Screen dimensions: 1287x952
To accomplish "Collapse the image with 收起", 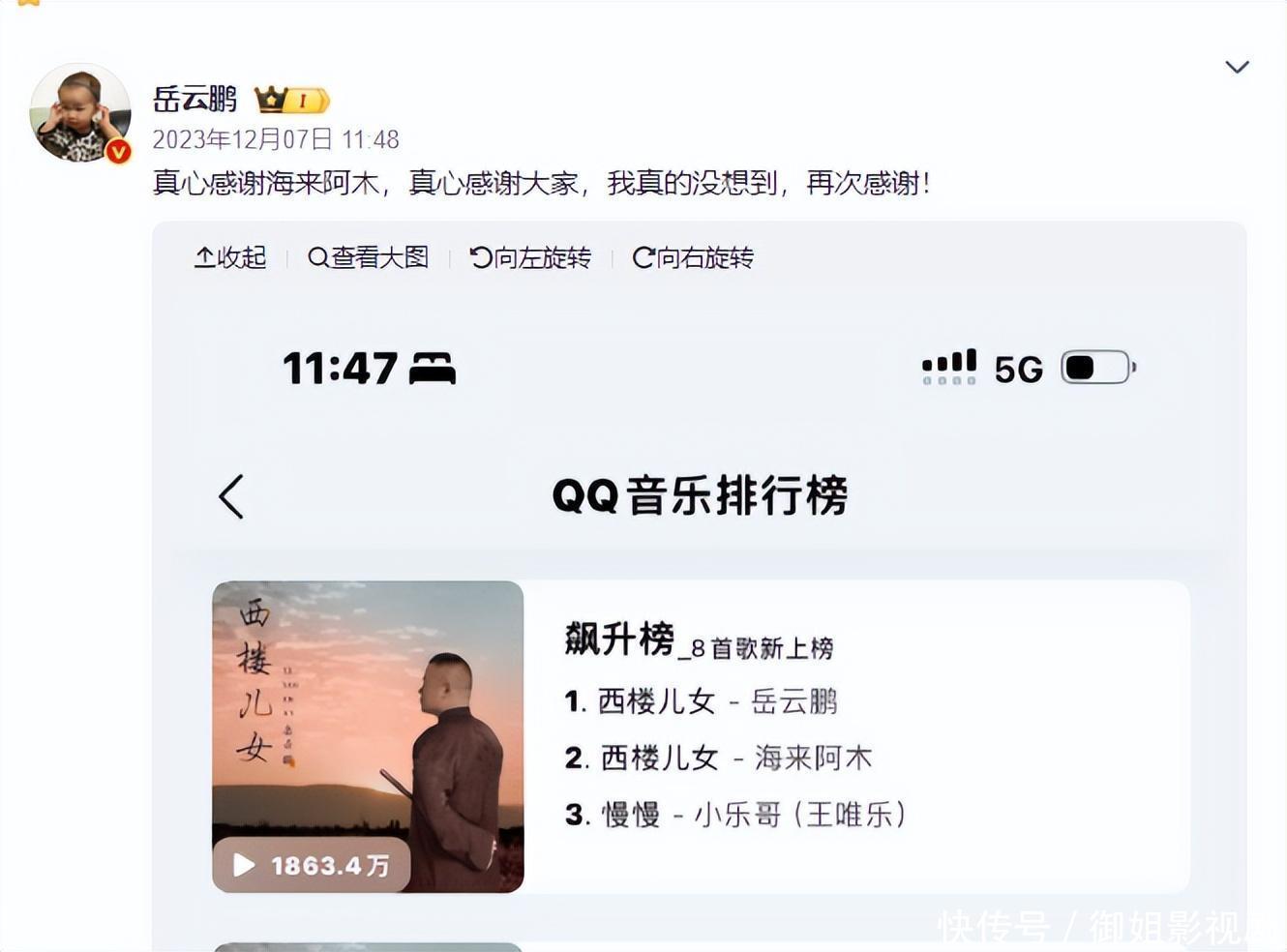I will (x=230, y=257).
